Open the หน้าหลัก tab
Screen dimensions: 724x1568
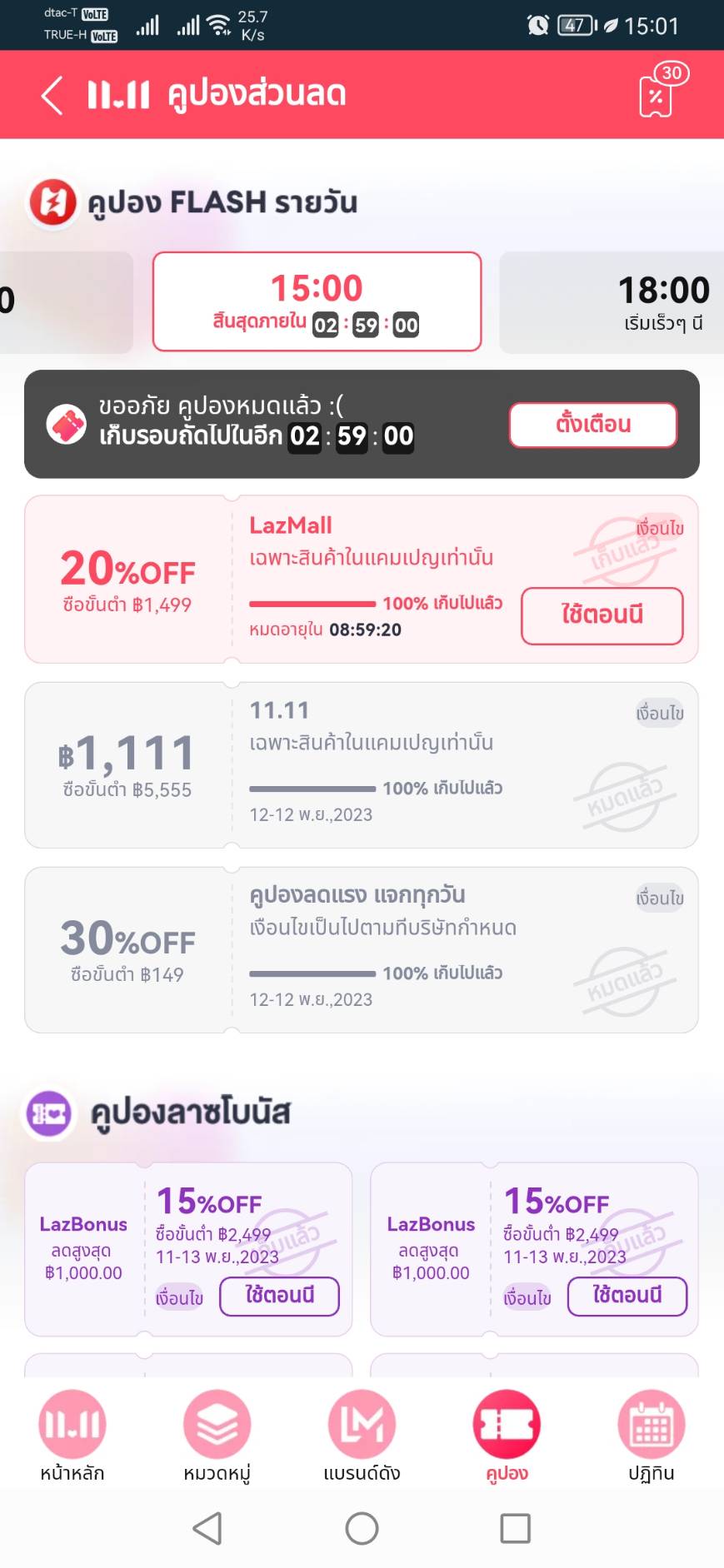(x=72, y=1436)
